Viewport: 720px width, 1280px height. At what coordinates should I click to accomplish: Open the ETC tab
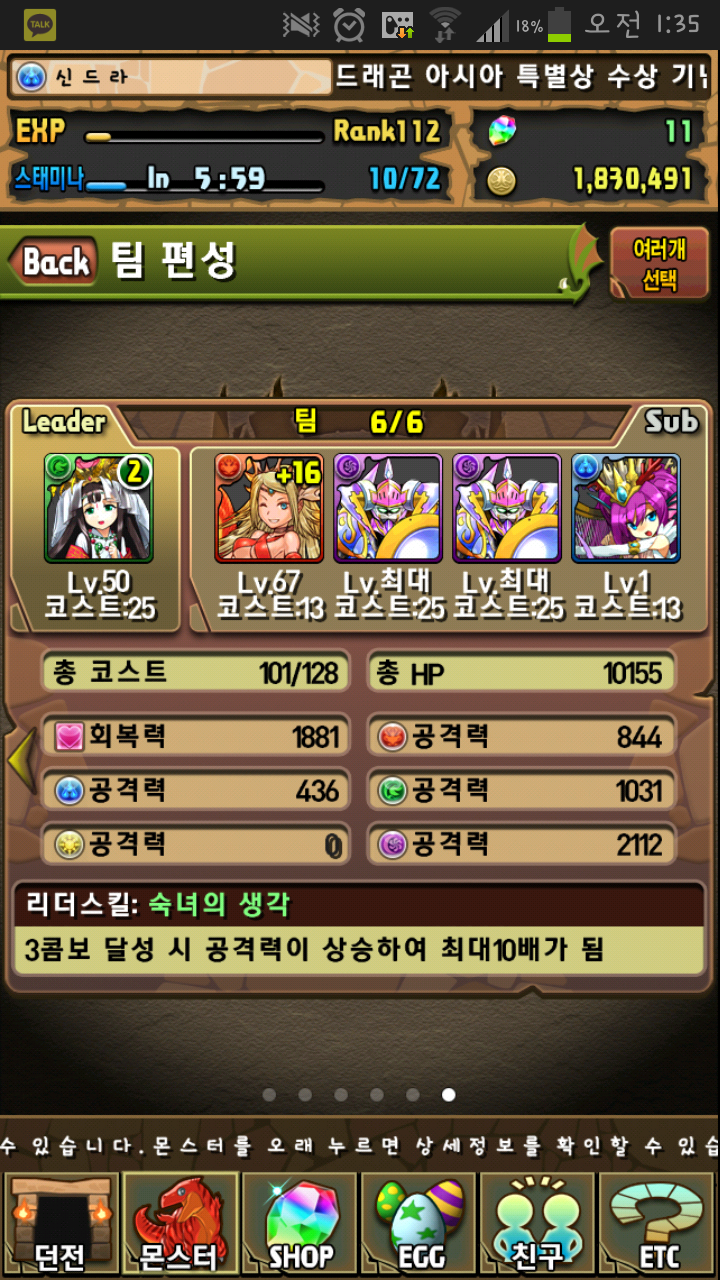click(659, 1224)
